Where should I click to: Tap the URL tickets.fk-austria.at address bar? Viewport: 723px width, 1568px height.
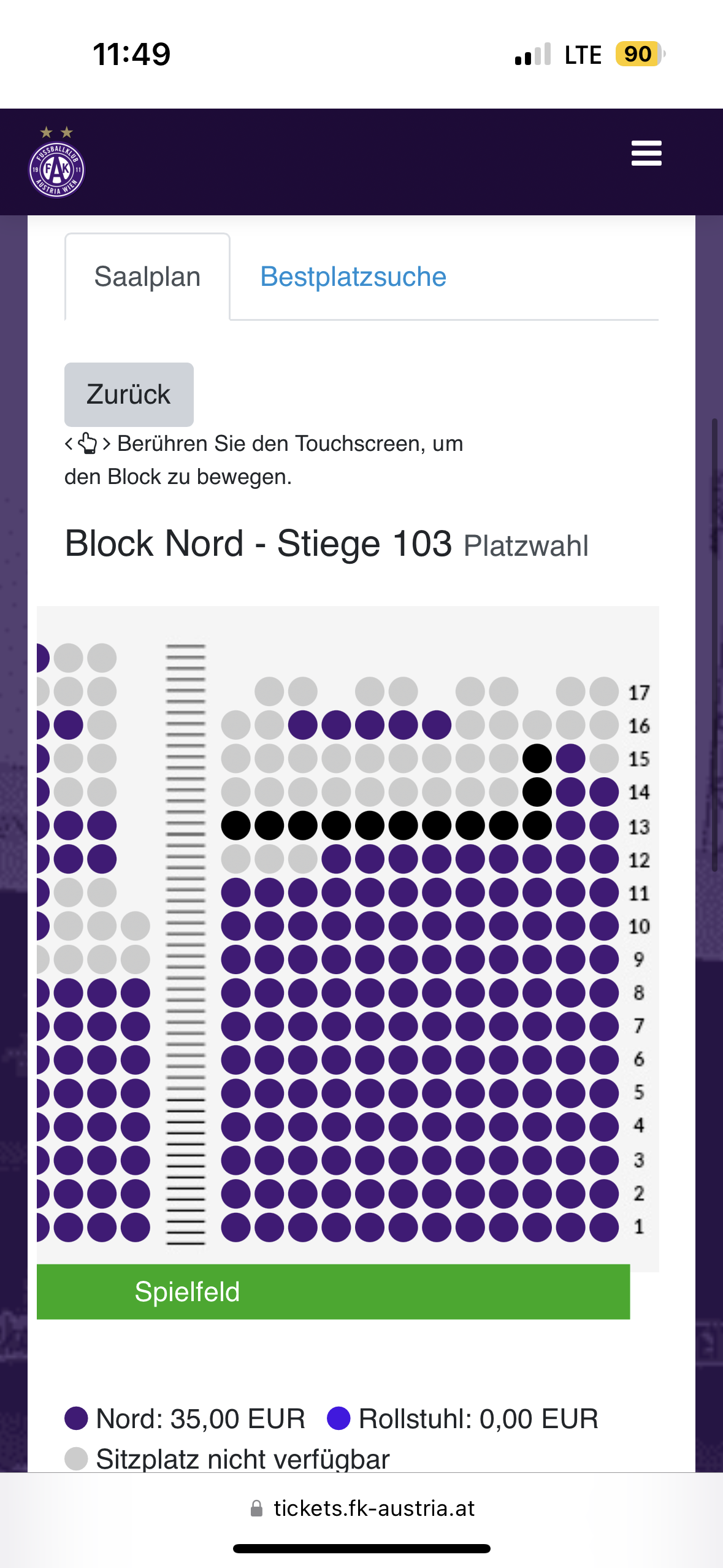tap(362, 1508)
